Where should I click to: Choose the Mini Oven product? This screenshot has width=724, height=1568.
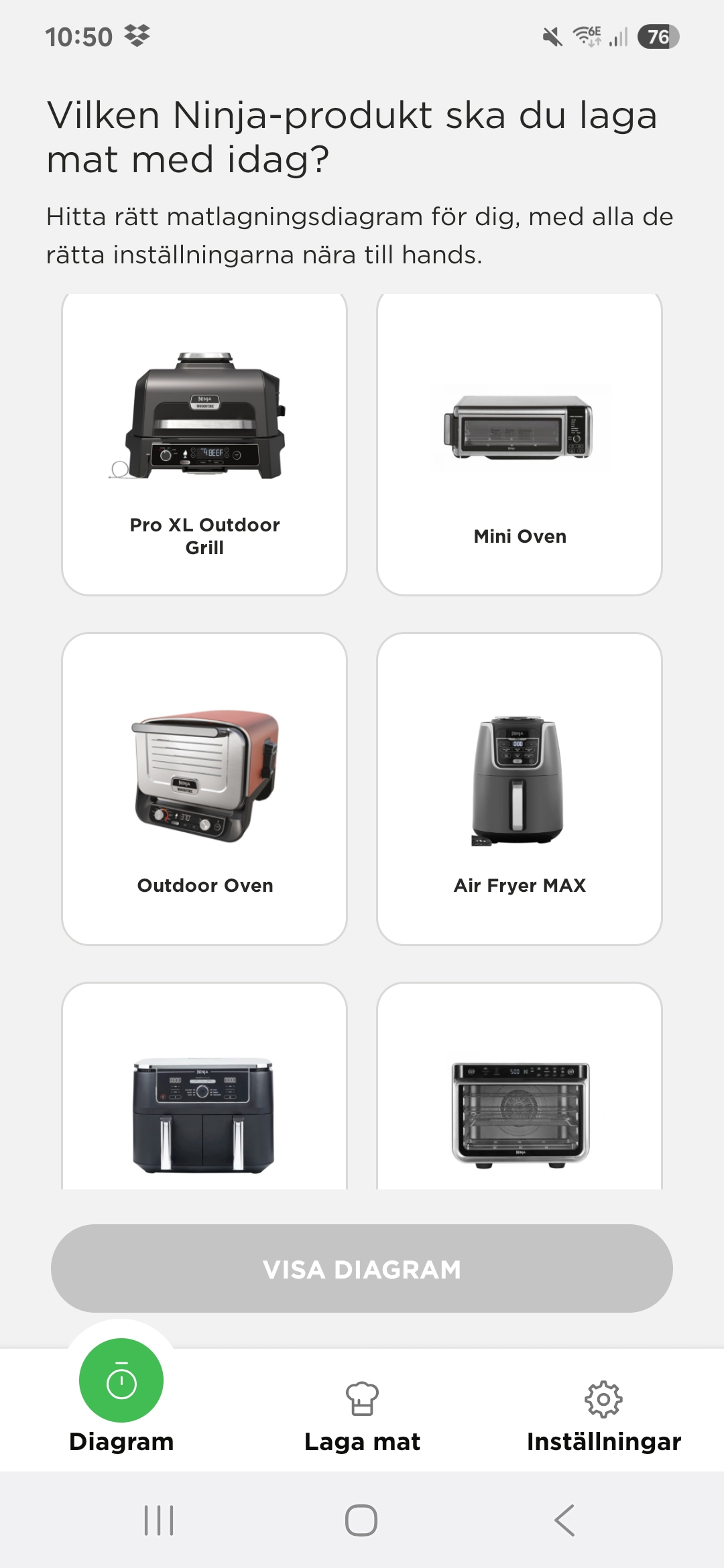(x=520, y=444)
